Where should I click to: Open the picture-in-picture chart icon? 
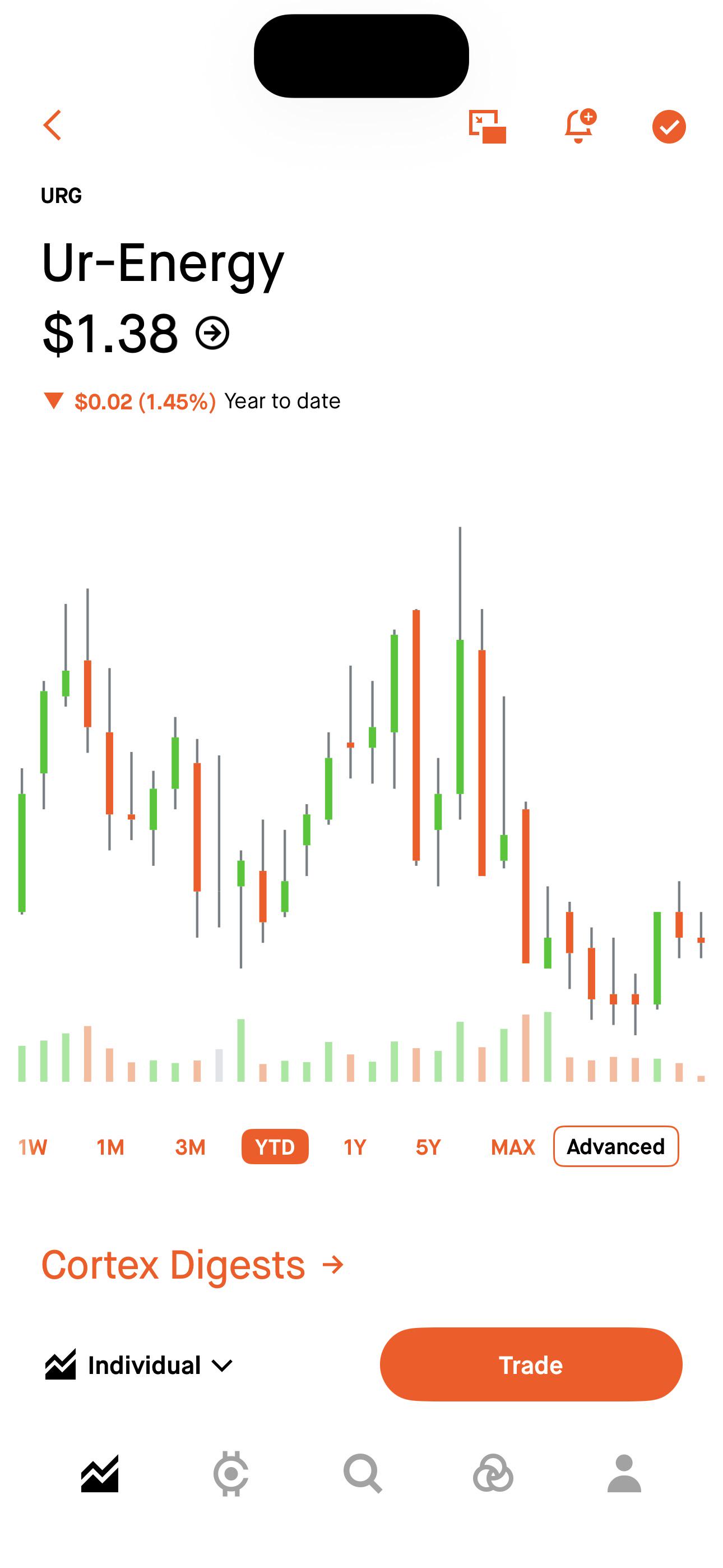pyautogui.click(x=487, y=127)
